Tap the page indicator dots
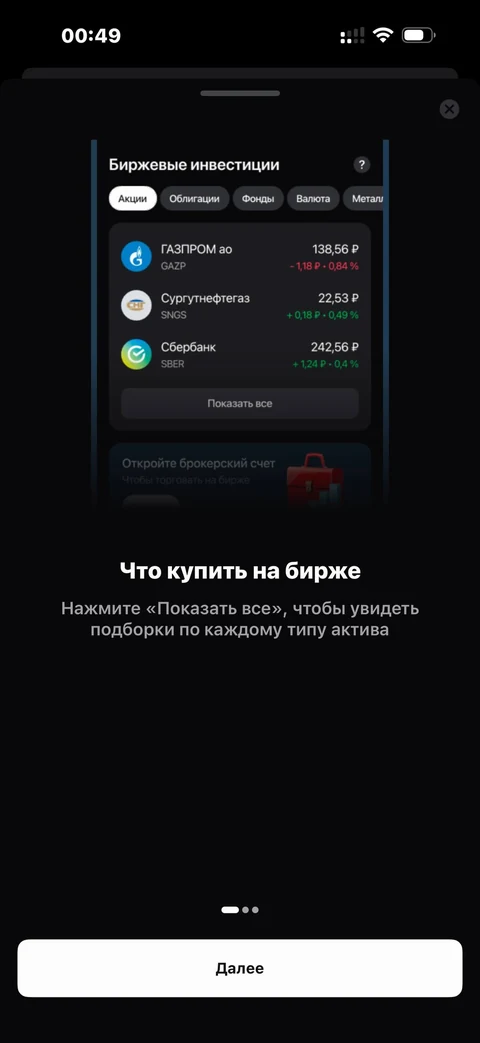The width and height of the screenshot is (480, 1043). click(240, 909)
